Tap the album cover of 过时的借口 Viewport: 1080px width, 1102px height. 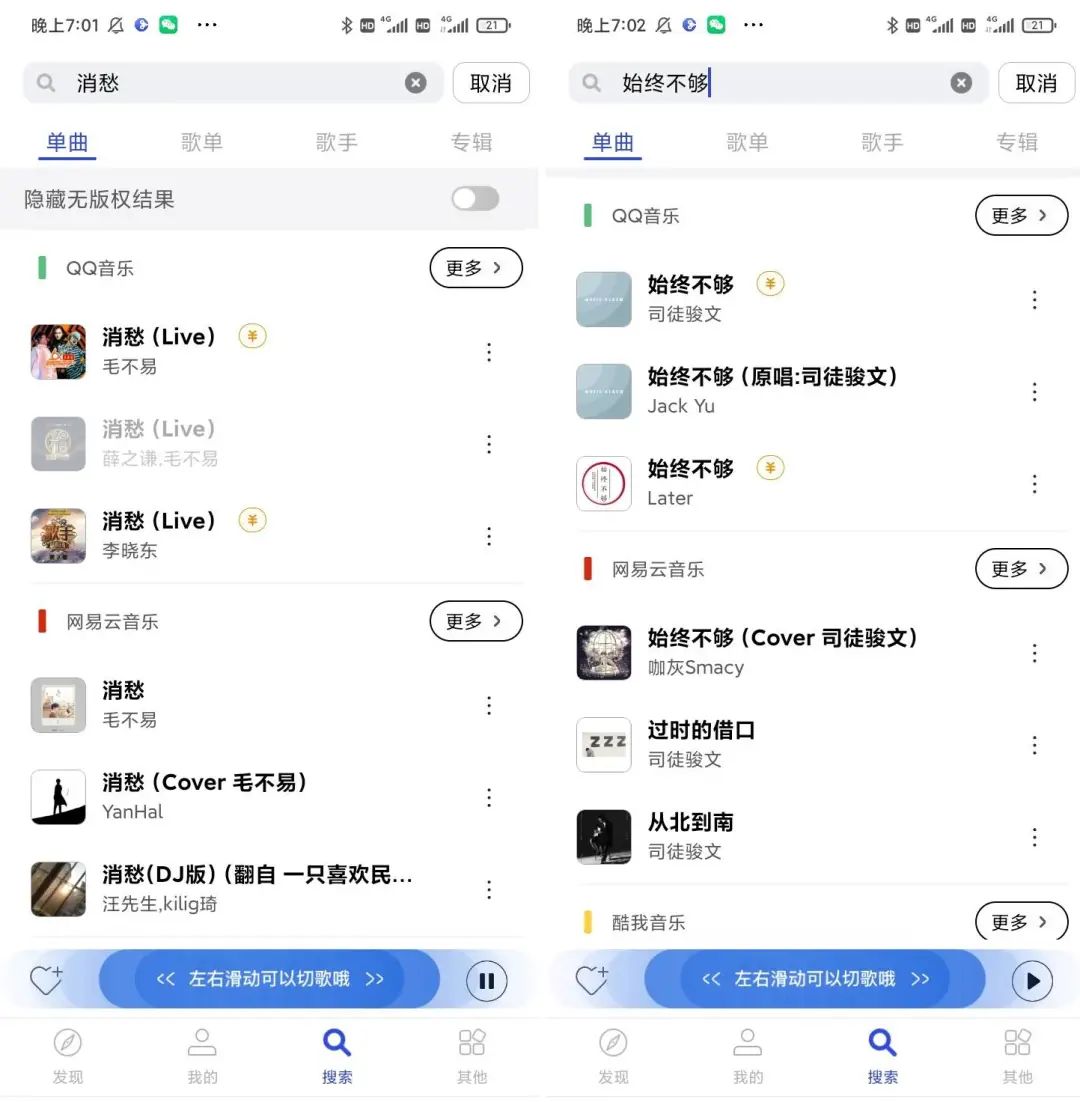(603, 744)
